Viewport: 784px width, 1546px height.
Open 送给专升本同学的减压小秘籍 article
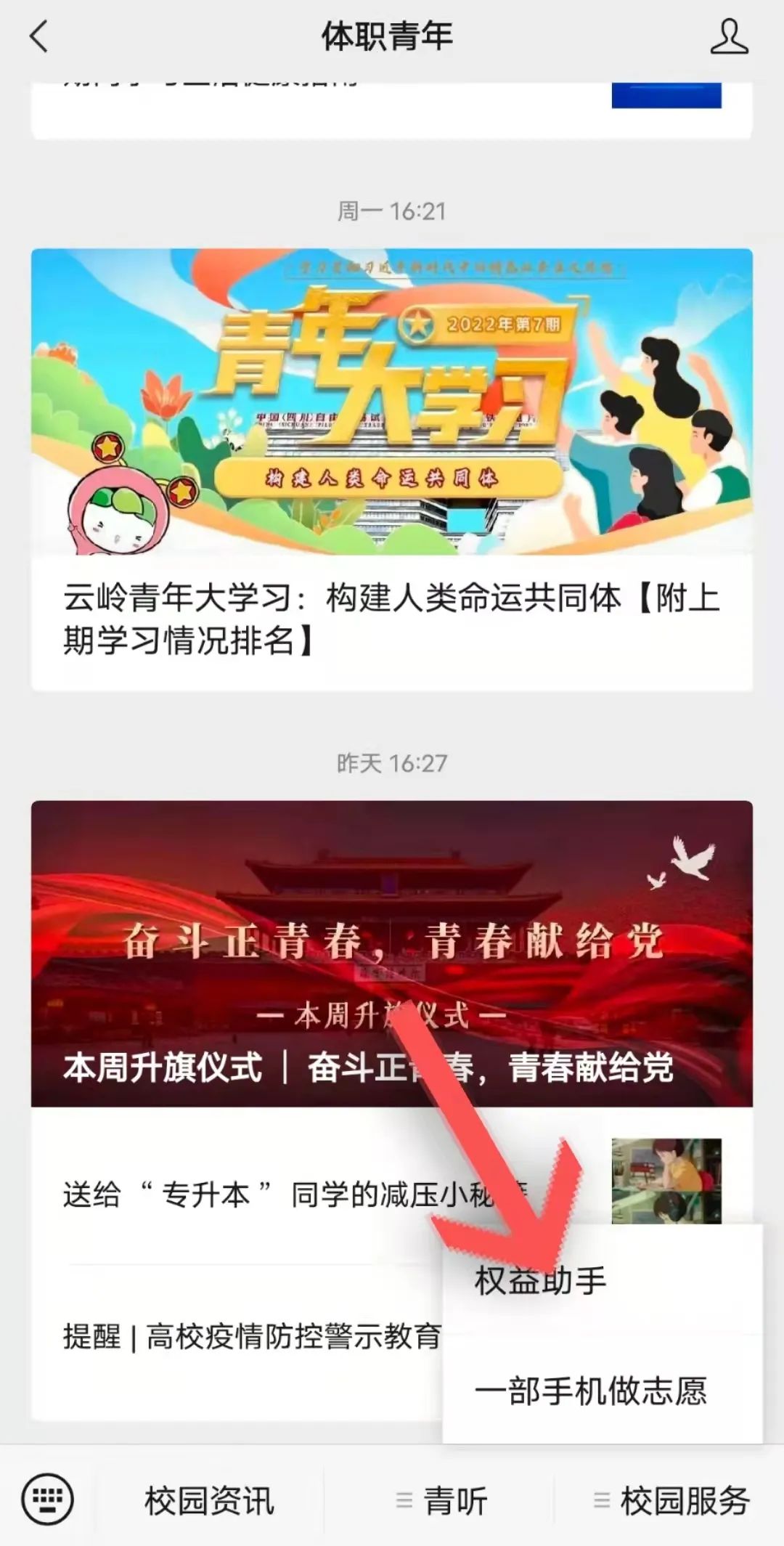pyautogui.click(x=276, y=1194)
